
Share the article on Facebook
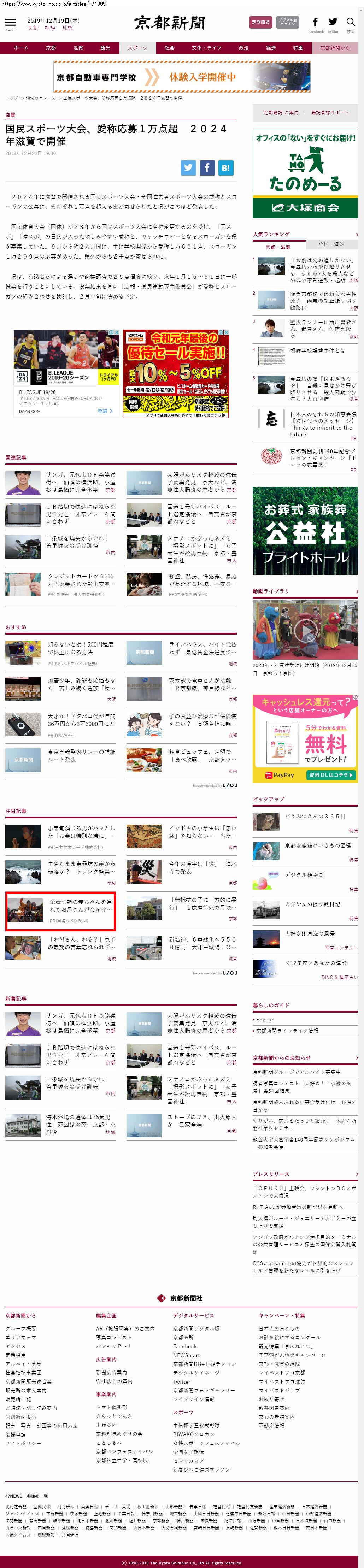[x=207, y=168]
